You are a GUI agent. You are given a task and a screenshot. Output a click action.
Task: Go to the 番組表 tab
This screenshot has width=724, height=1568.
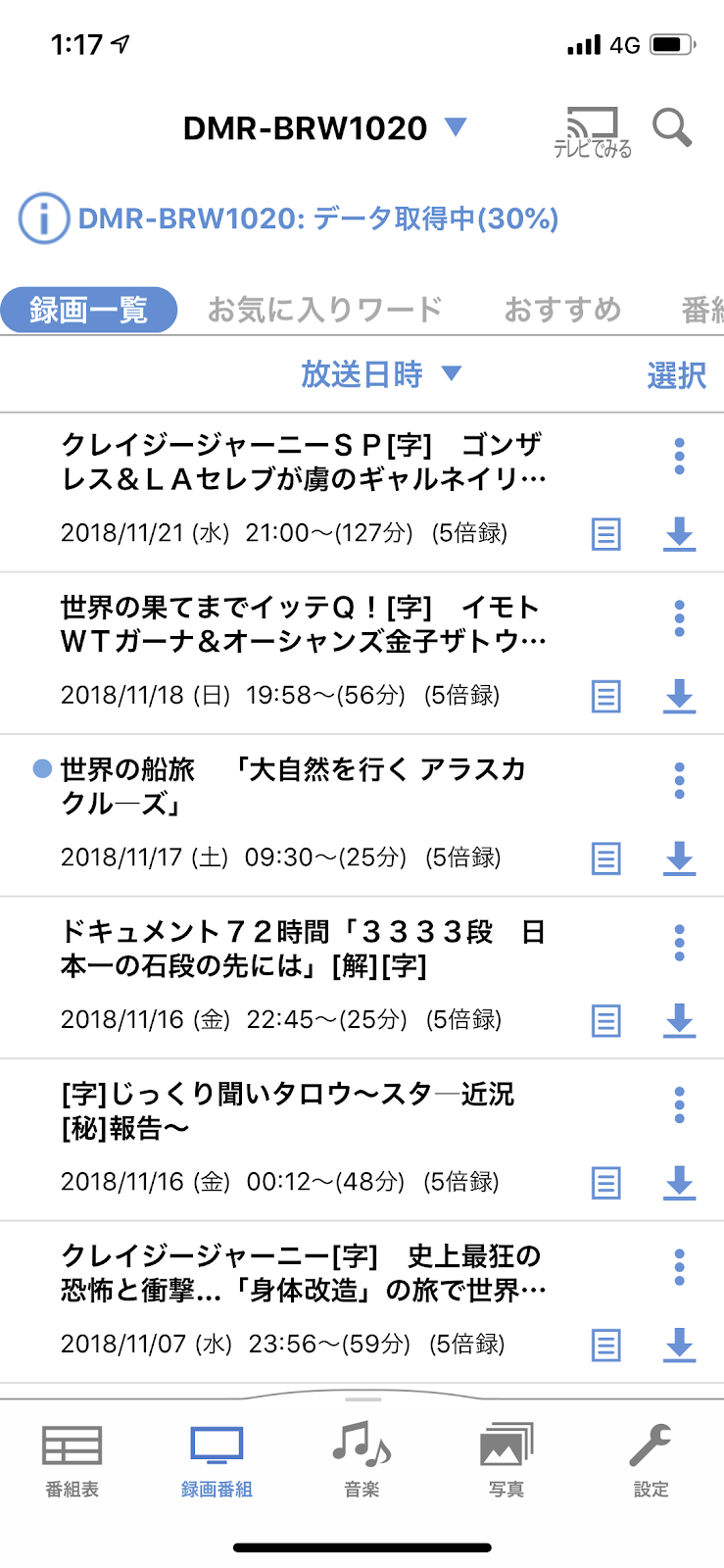(72, 1460)
